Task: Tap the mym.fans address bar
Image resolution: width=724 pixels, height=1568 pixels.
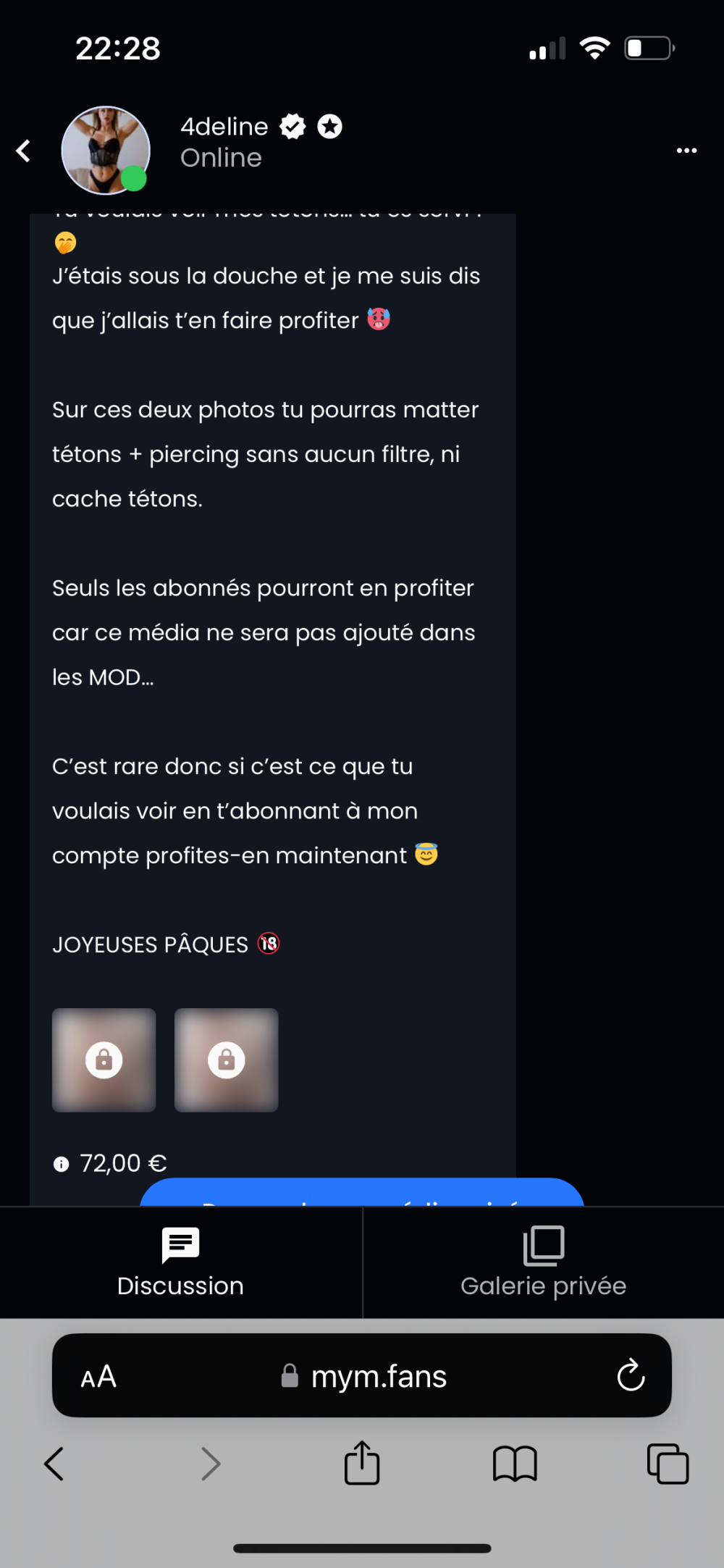Action: click(x=362, y=1375)
